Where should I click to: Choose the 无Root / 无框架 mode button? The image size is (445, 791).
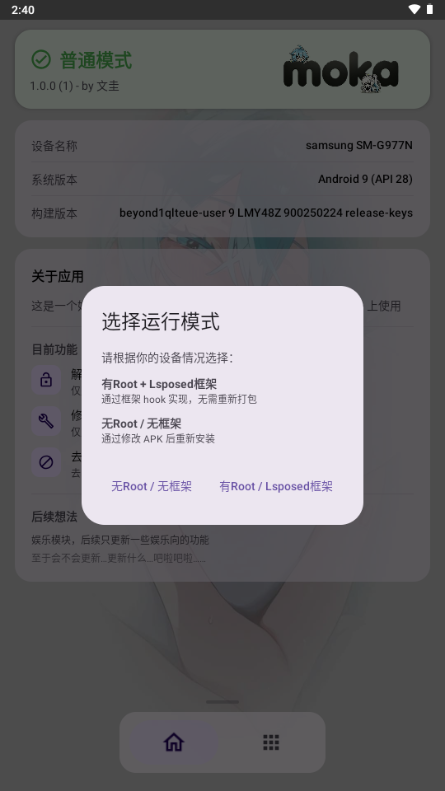(151, 486)
